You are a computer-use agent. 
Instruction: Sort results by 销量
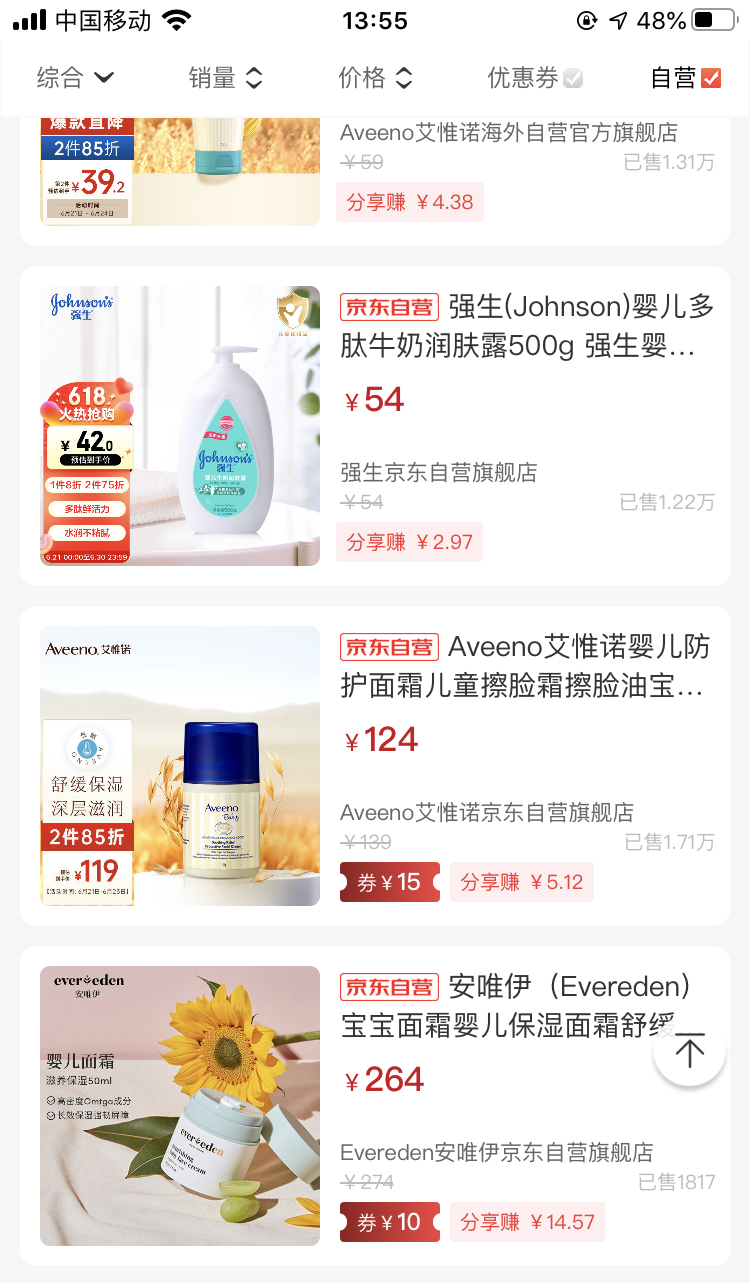pyautogui.click(x=225, y=78)
